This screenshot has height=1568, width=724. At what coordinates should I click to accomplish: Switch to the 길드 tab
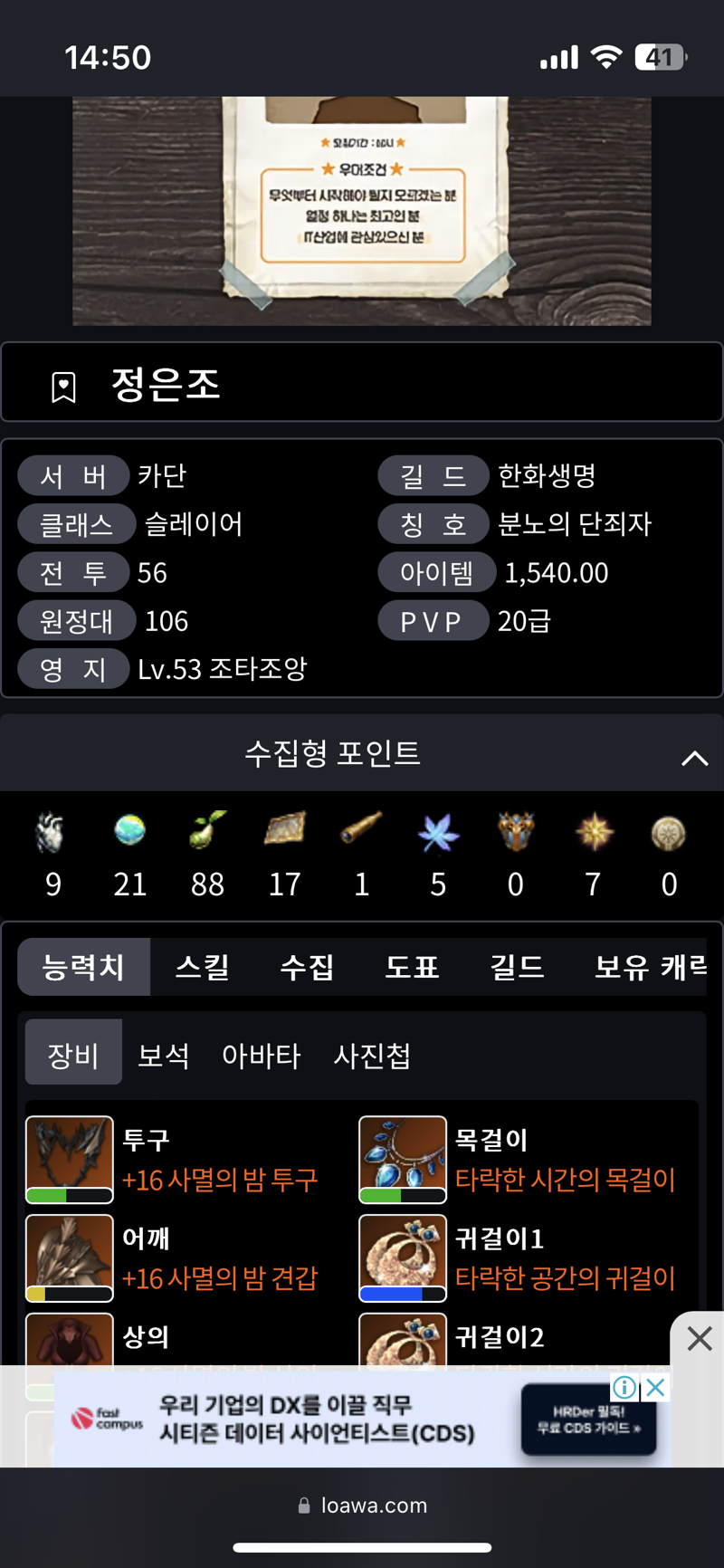[517, 967]
